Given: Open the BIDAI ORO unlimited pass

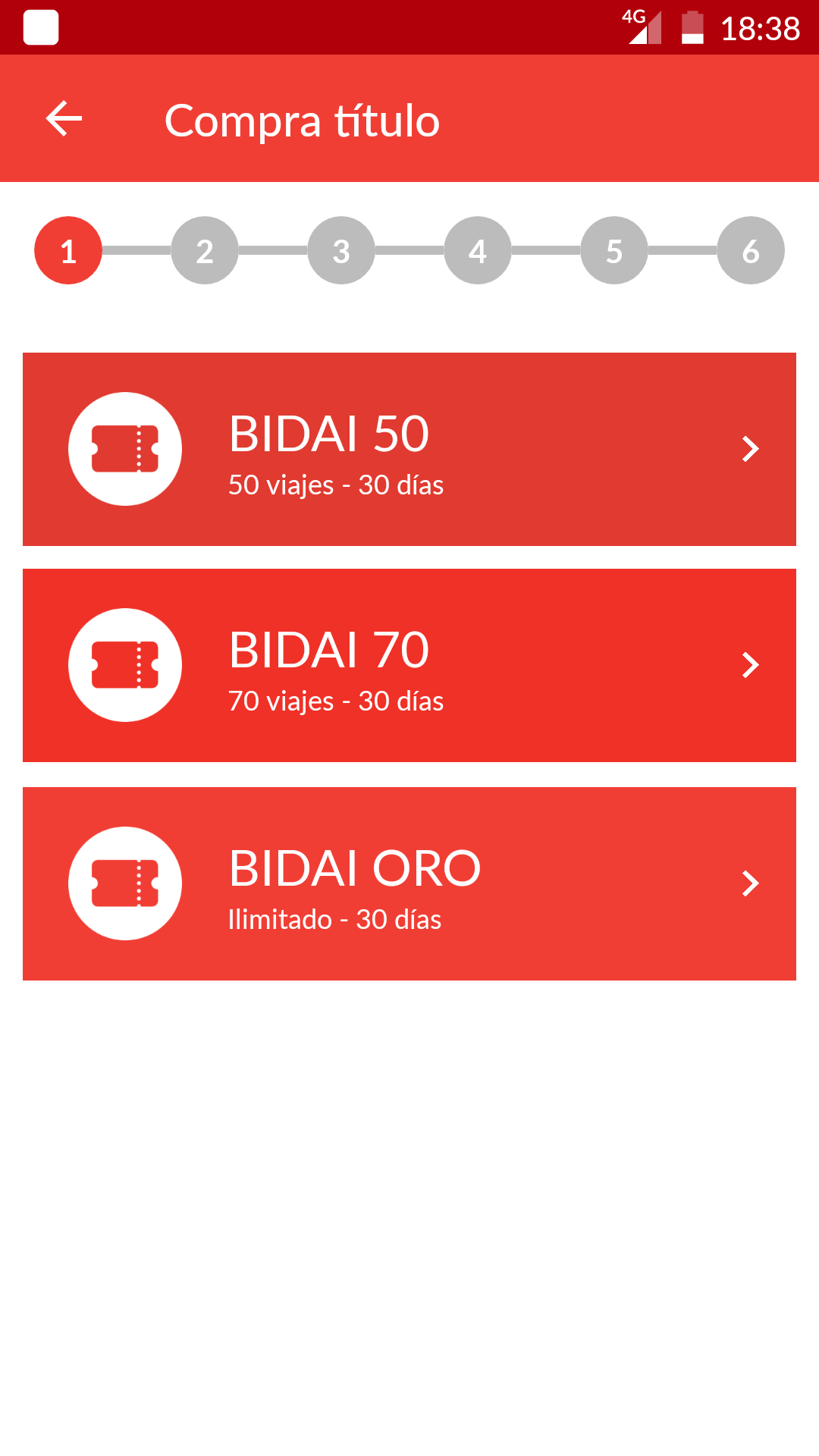Looking at the screenshot, I should (x=409, y=883).
